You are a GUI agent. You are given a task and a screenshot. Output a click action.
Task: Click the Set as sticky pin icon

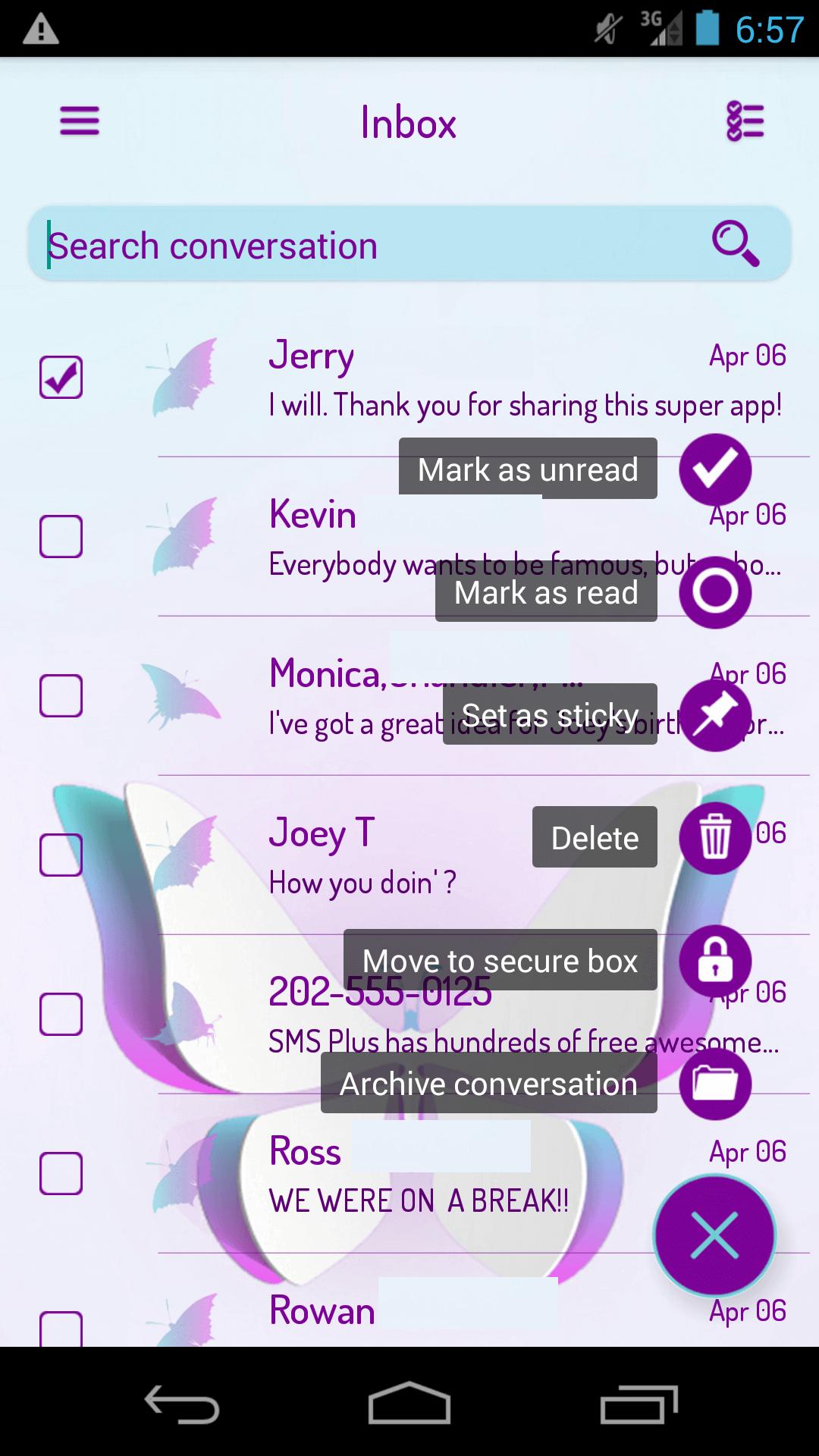715,714
